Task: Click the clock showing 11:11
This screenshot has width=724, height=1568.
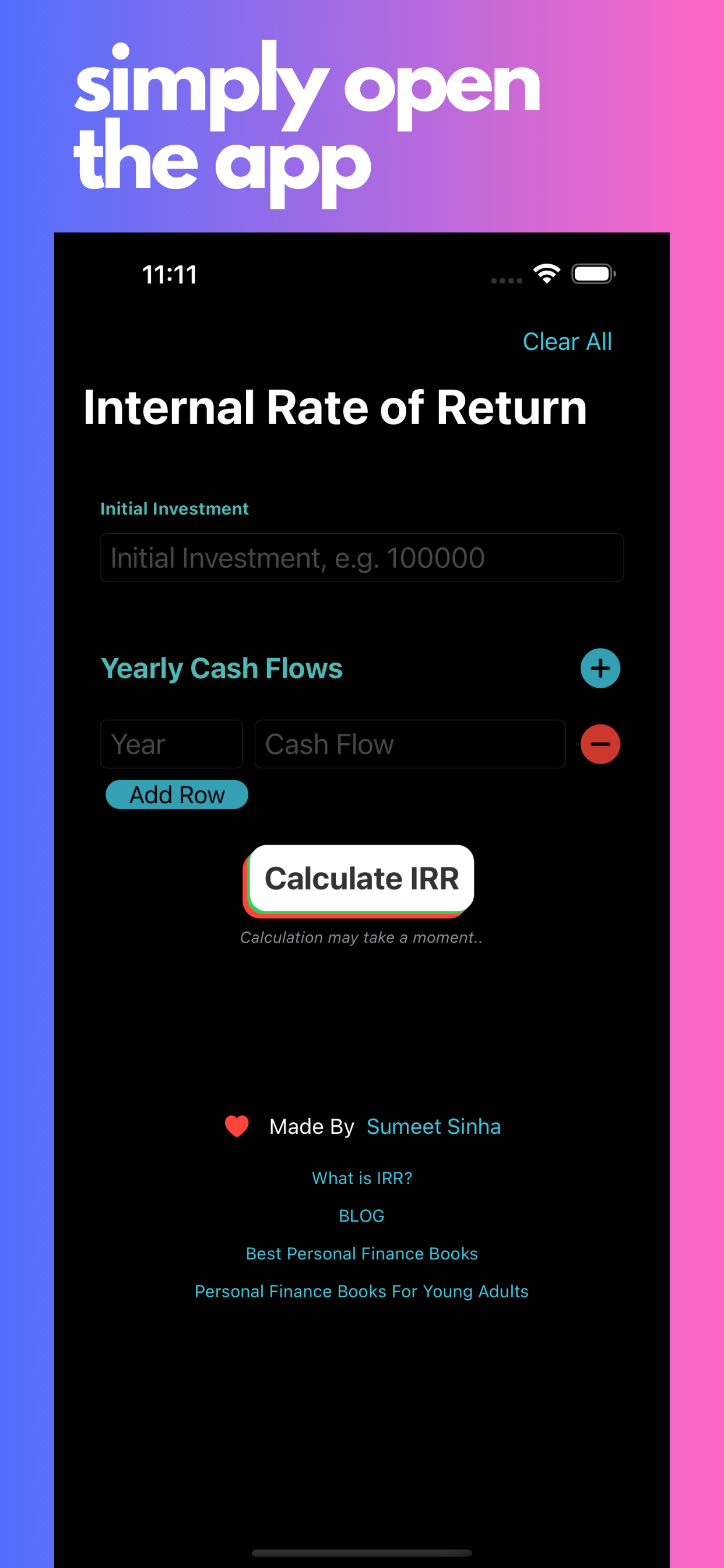Action: click(x=170, y=275)
